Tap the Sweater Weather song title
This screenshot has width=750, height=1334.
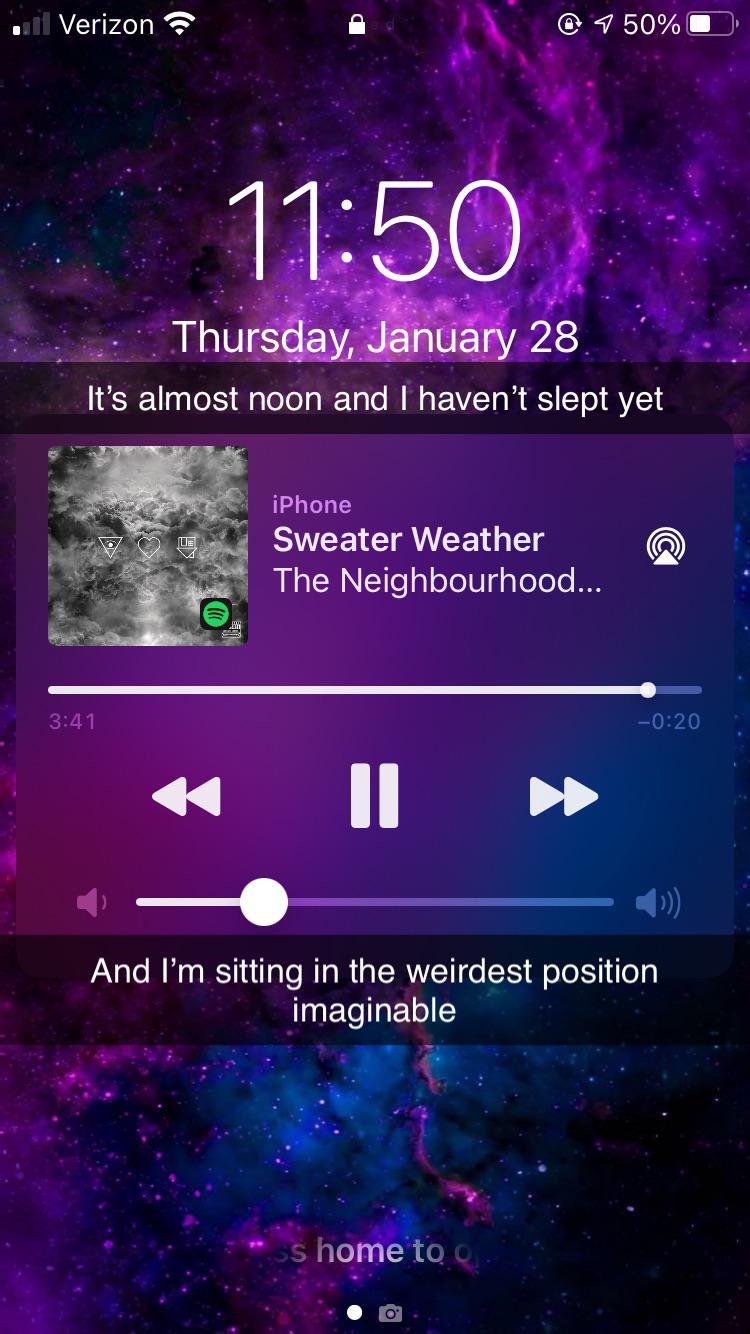tap(409, 540)
